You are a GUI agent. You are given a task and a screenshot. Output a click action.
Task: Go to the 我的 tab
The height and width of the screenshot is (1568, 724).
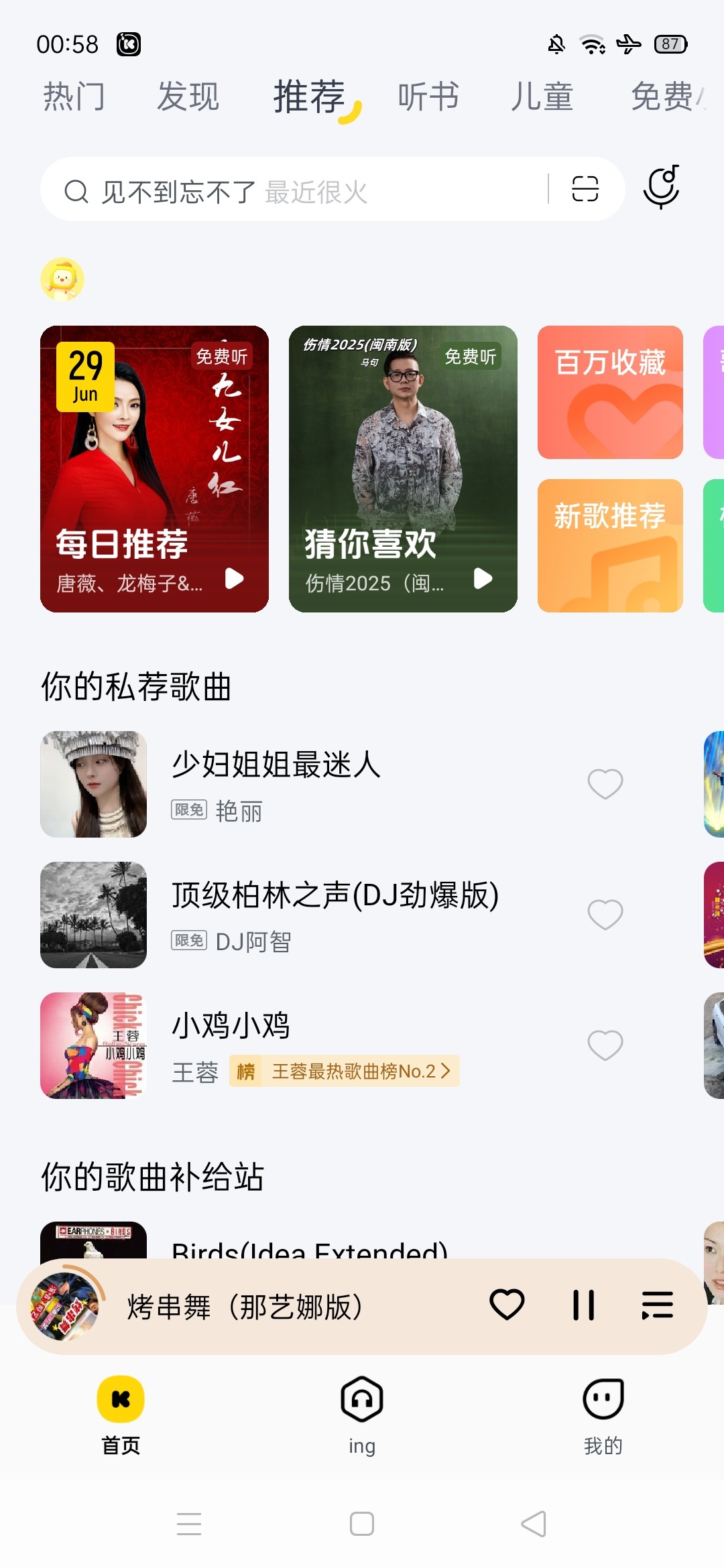pos(603,1416)
